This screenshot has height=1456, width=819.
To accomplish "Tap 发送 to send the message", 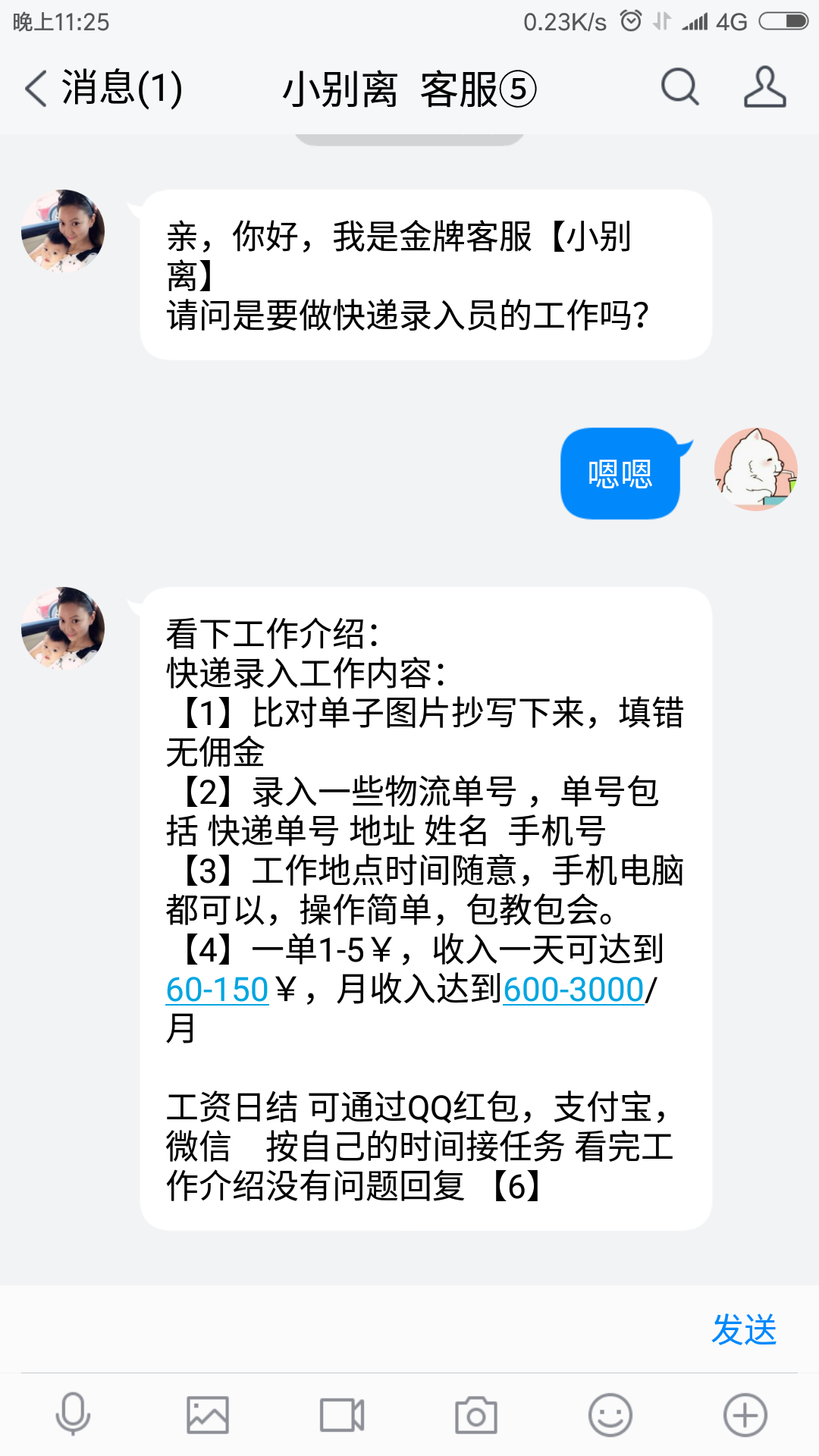I will click(x=744, y=1330).
